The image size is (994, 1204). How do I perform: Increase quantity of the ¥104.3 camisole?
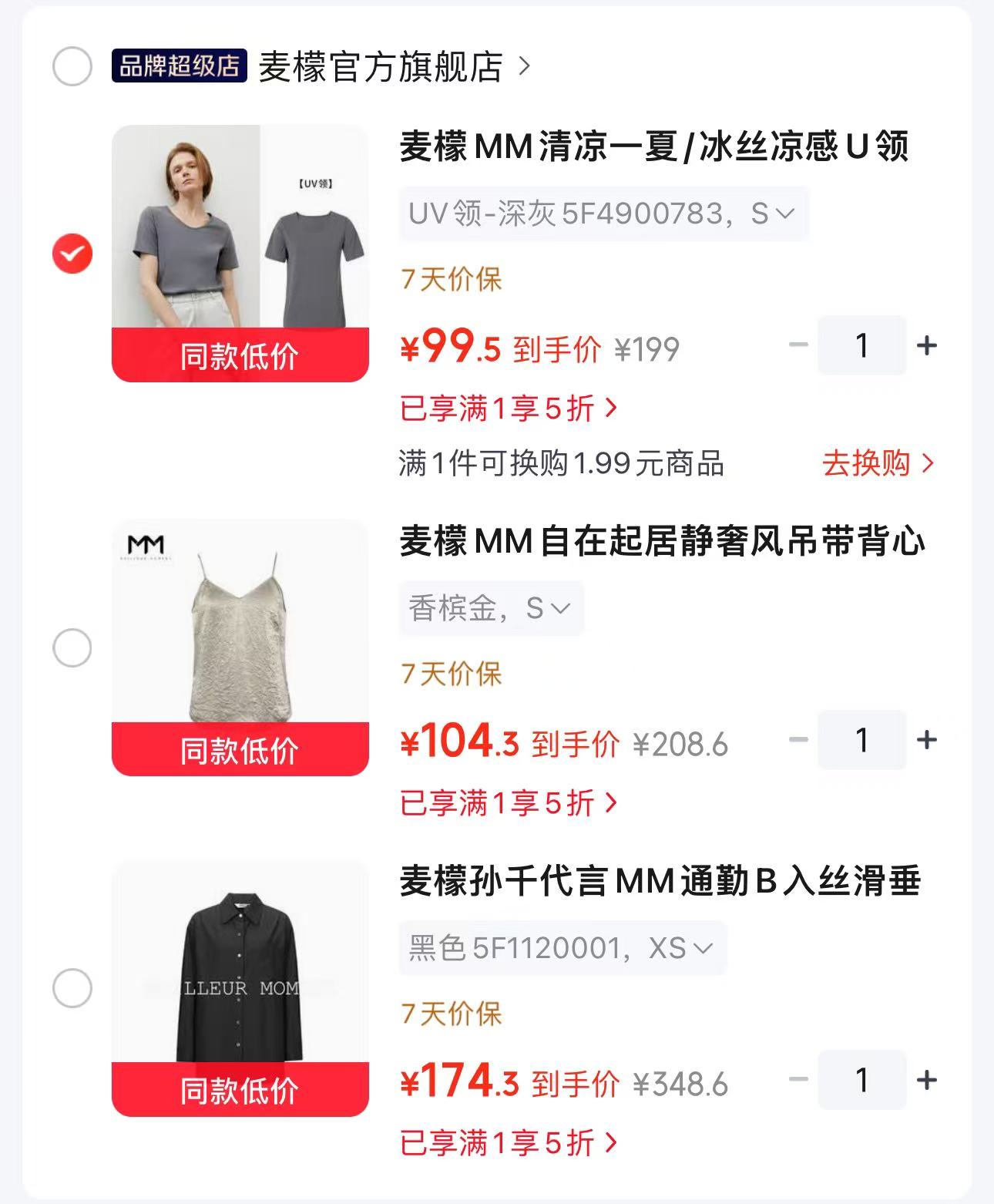tap(927, 740)
